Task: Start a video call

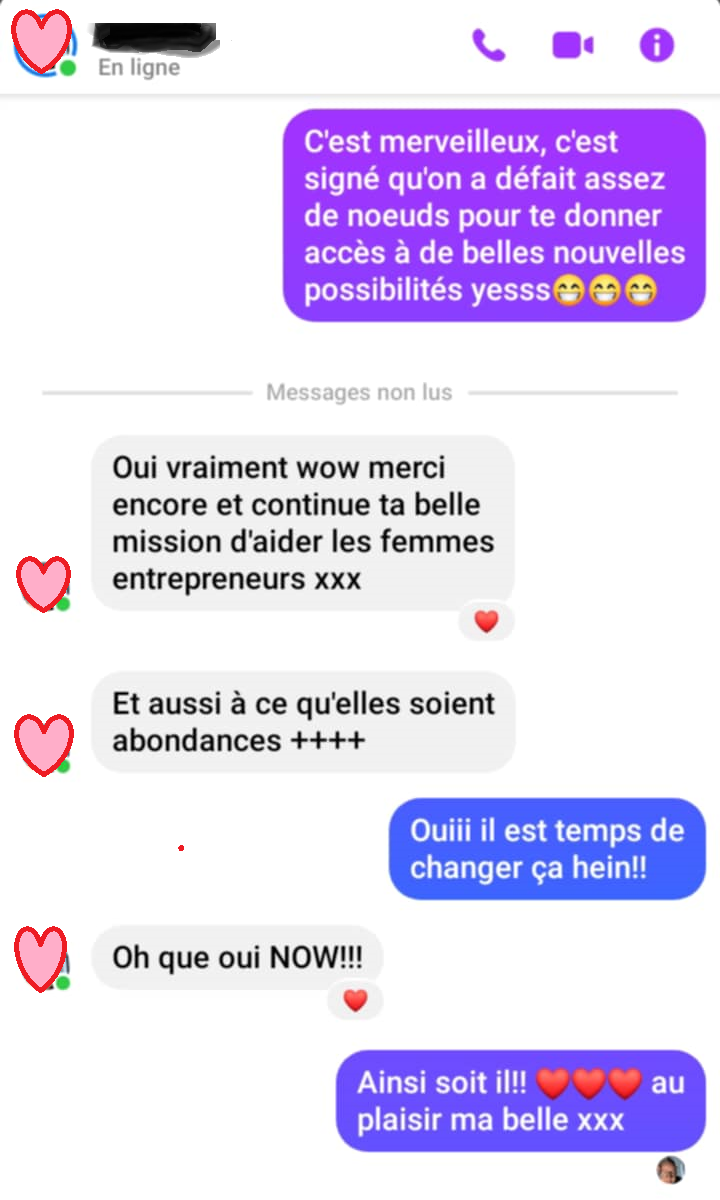Action: [x=573, y=46]
